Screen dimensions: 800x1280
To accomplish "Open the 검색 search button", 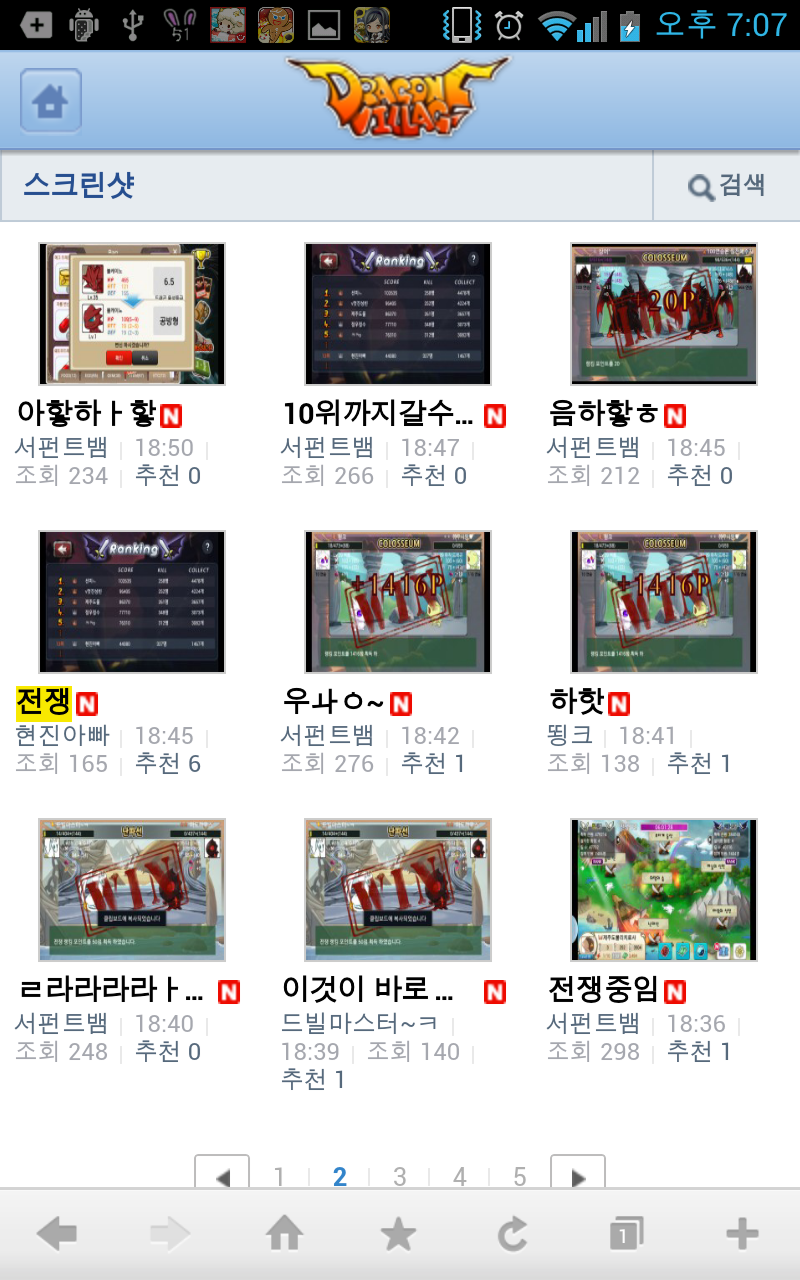I will (727, 186).
